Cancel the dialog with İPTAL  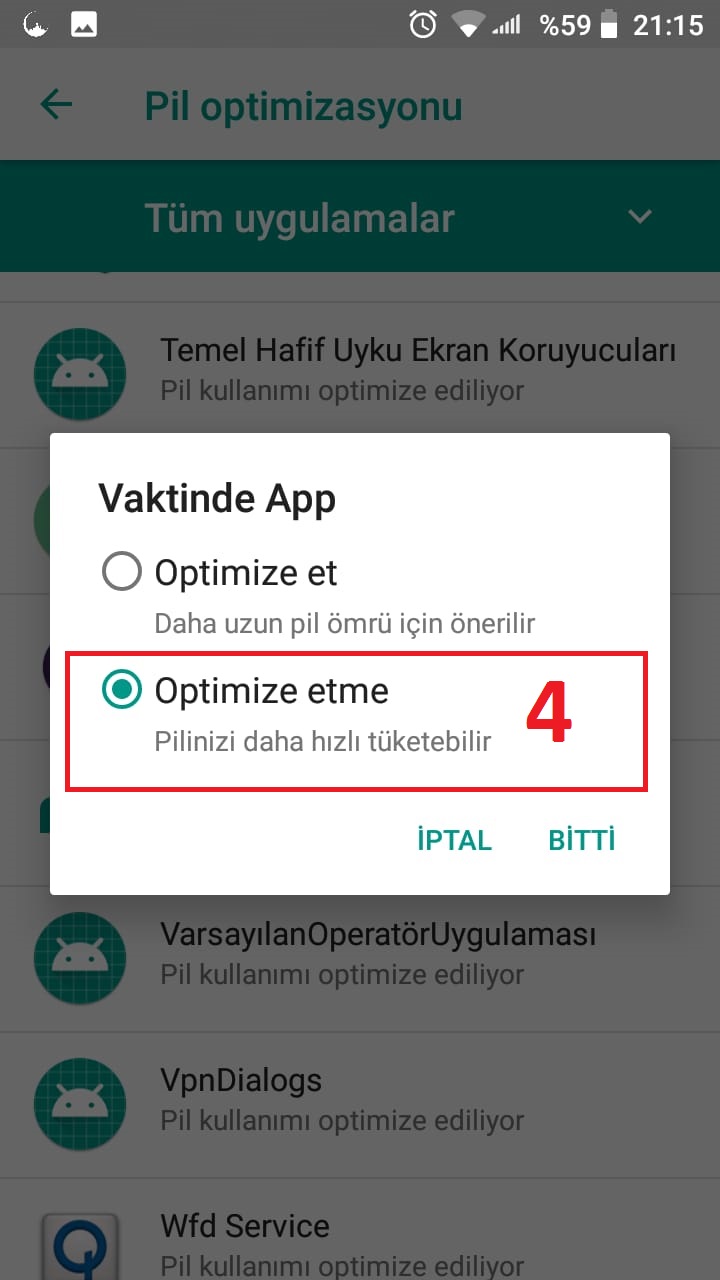click(x=454, y=840)
